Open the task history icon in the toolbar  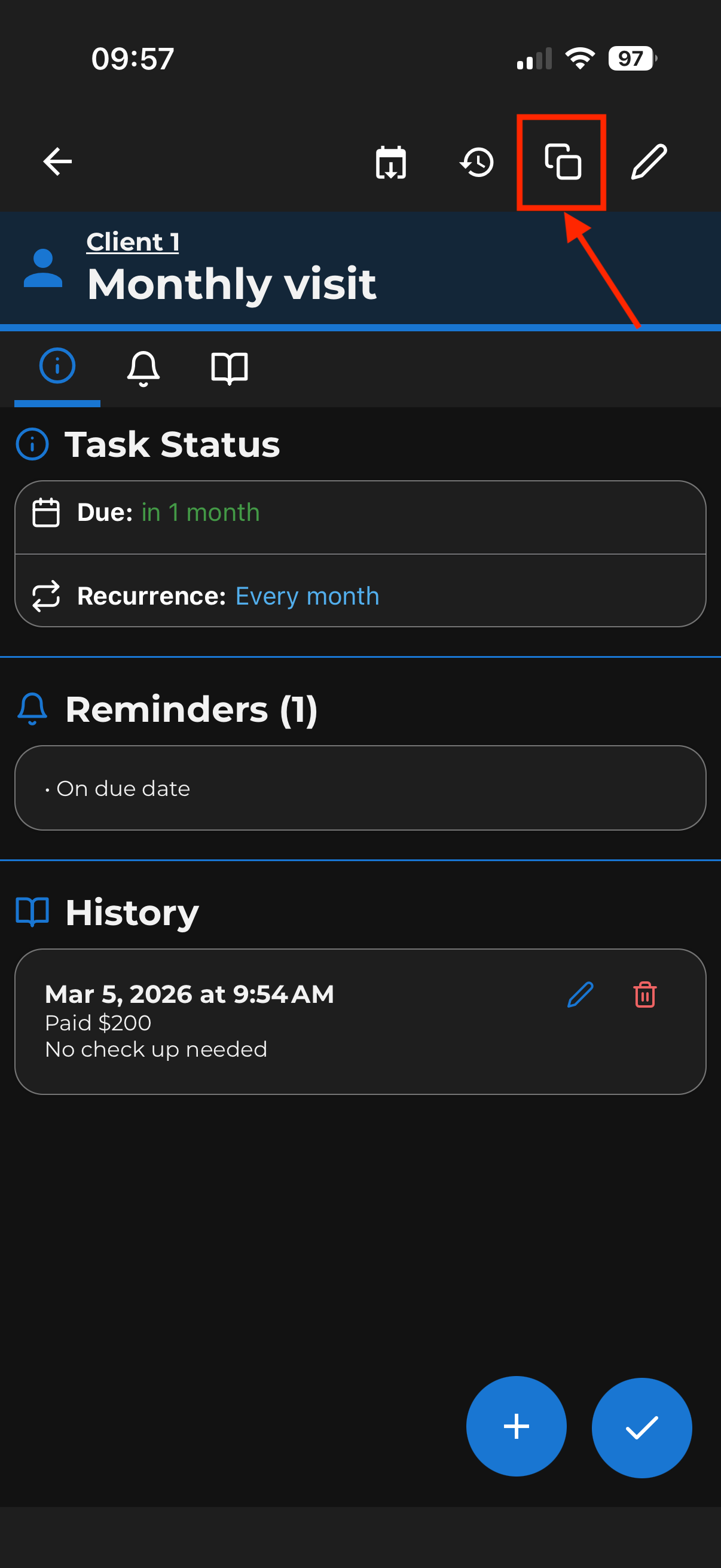click(476, 161)
